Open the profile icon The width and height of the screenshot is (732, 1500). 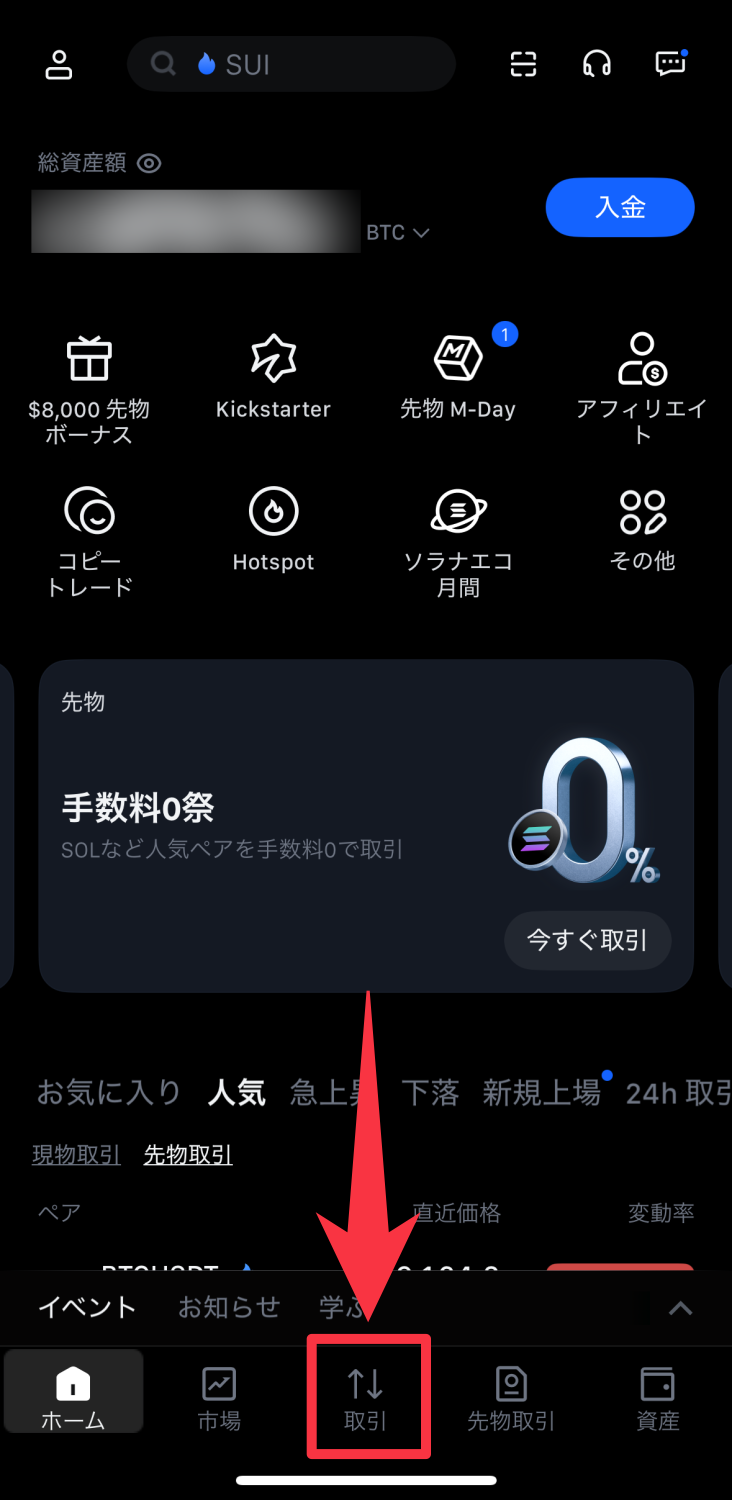pos(59,64)
